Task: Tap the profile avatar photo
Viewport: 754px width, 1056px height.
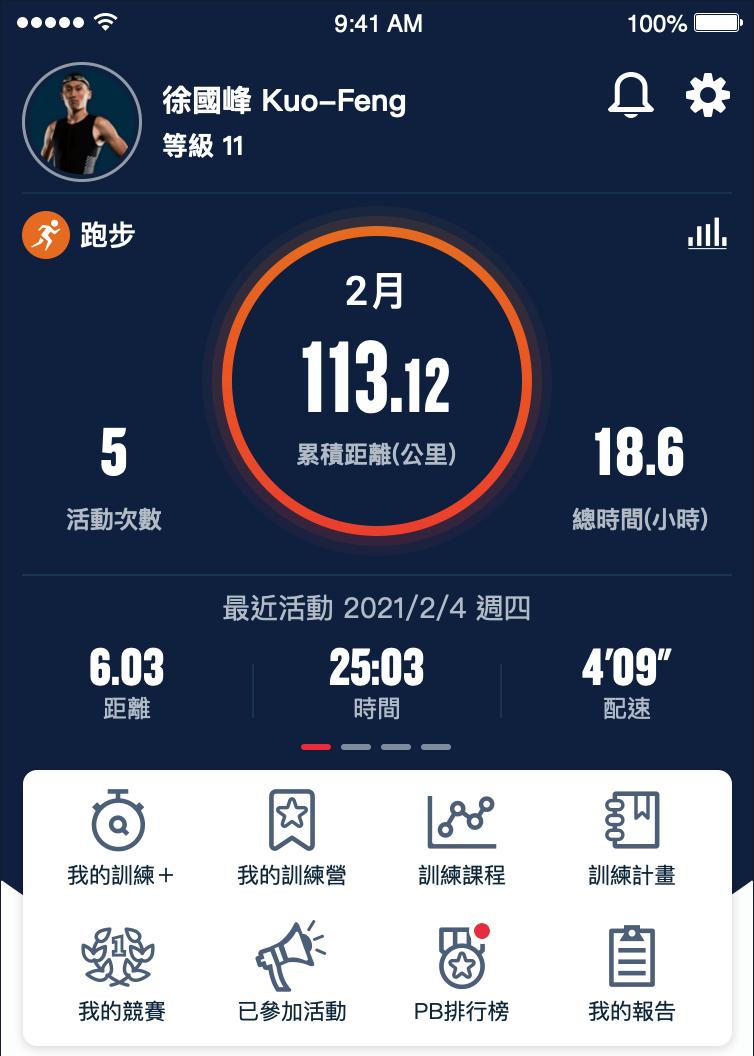Action: [x=82, y=122]
